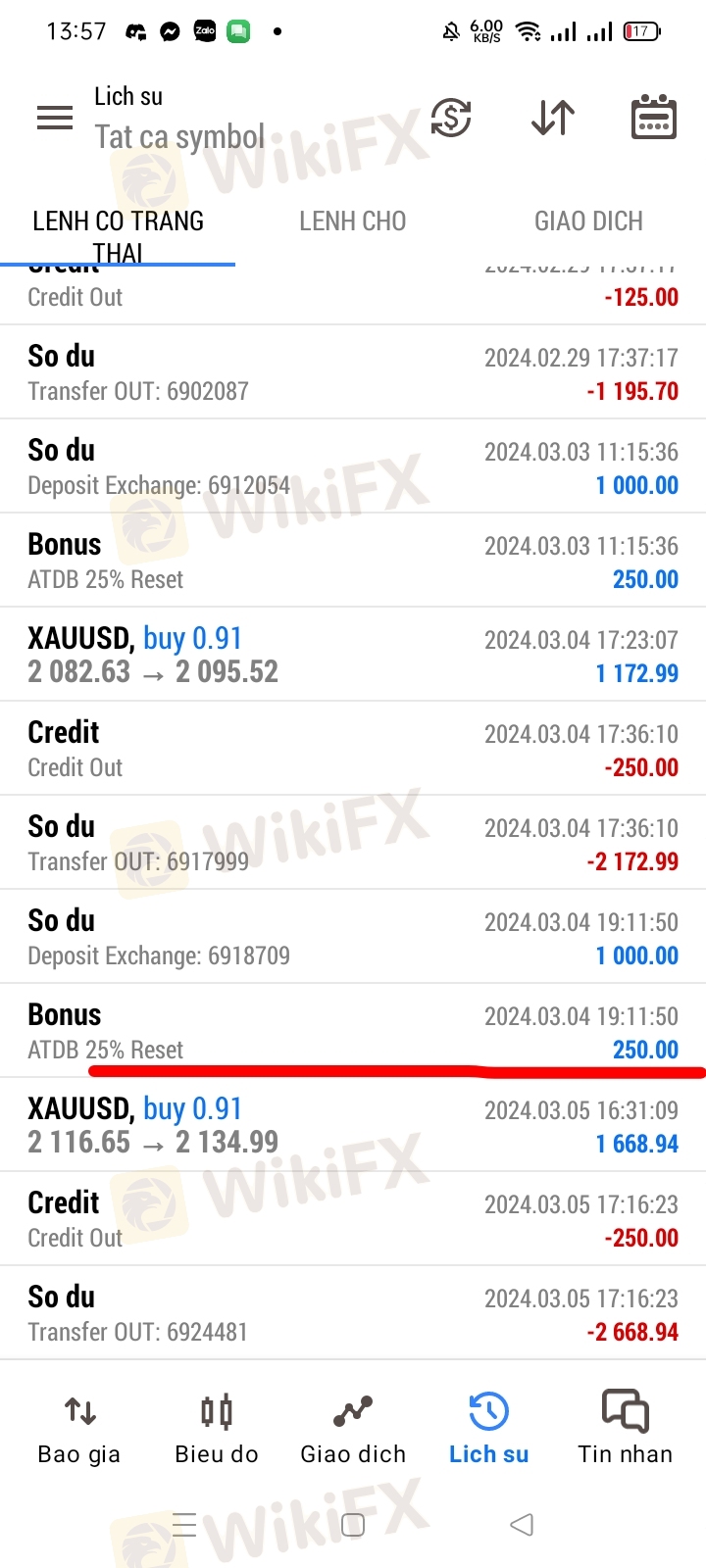Select the Lich su bottom tab
The width and height of the screenshot is (706, 1568).
pos(488,1429)
